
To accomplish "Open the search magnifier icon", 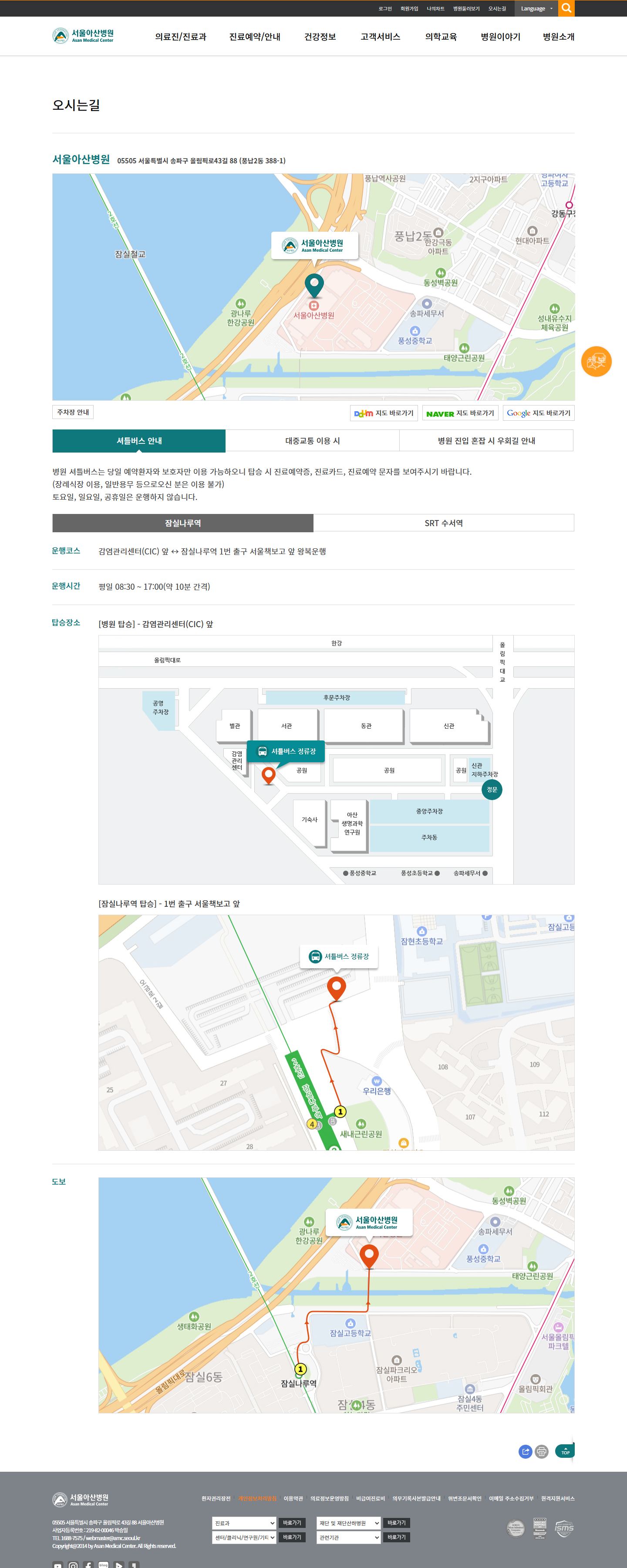I will (566, 9).
